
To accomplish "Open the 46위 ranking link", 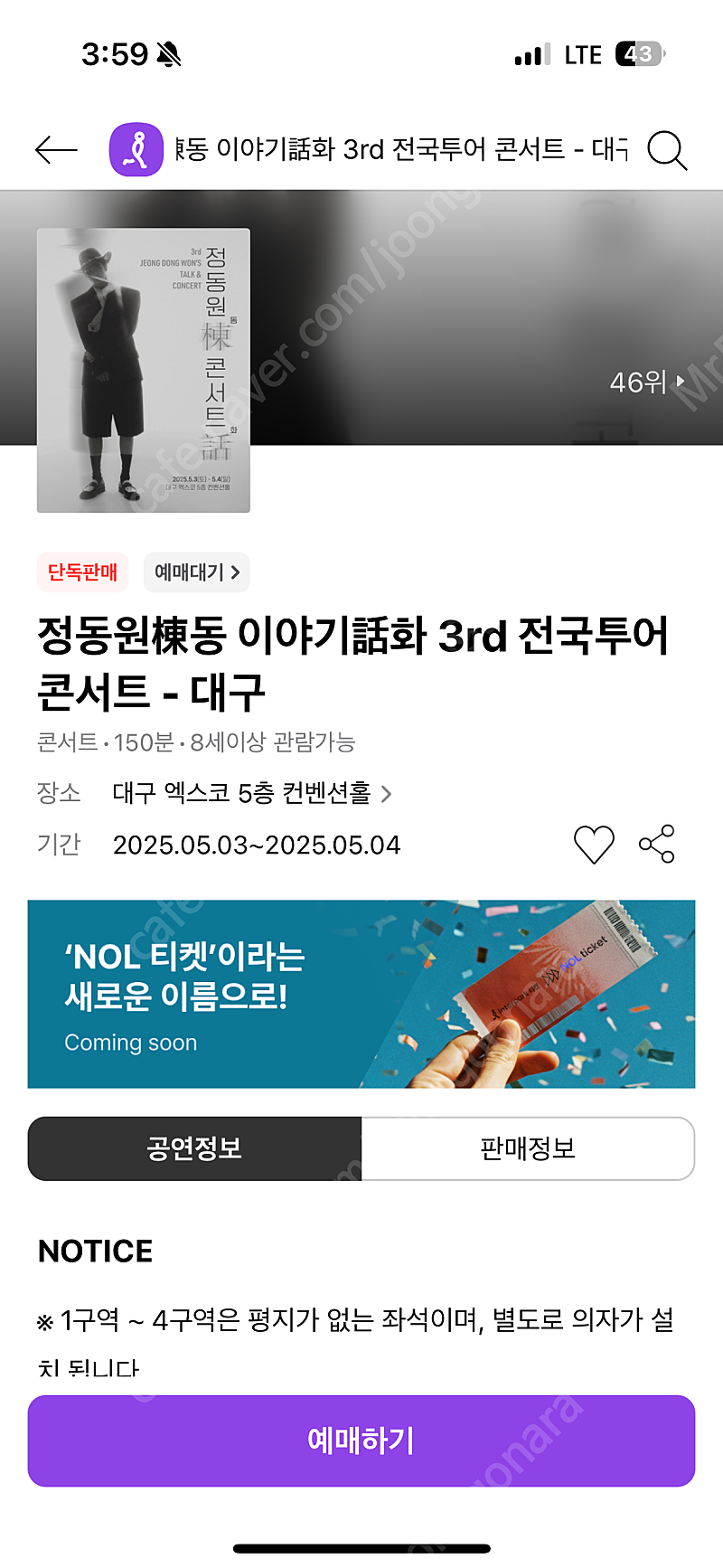I will coord(647,383).
